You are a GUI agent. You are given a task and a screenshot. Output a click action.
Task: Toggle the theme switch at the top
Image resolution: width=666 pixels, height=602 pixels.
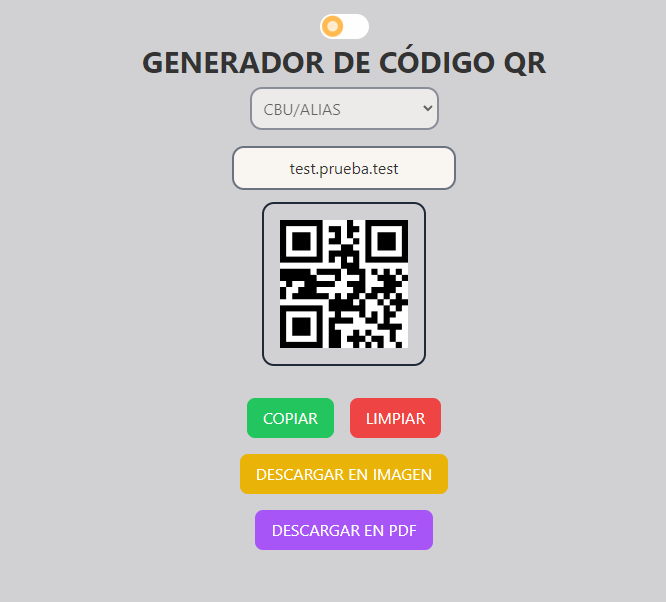pos(344,27)
